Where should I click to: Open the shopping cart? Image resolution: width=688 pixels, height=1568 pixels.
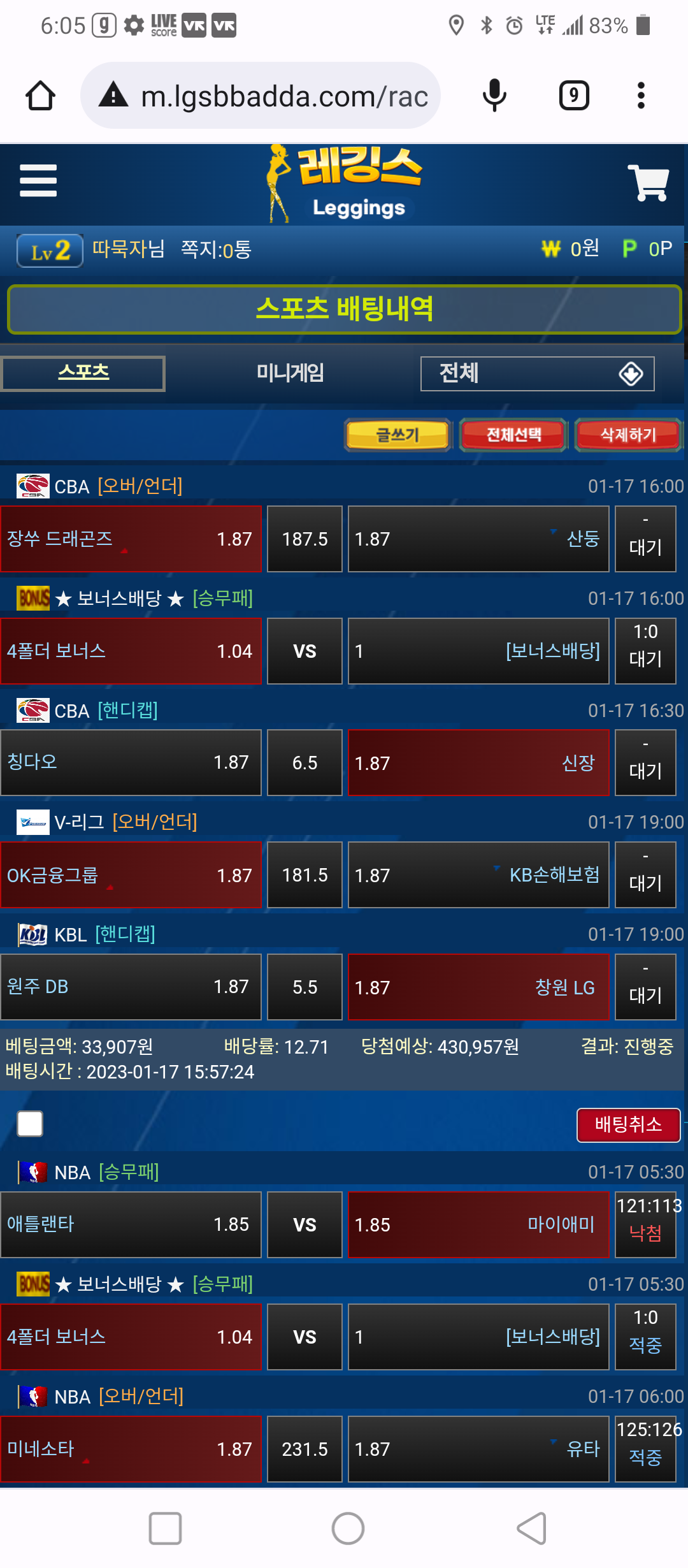click(649, 183)
